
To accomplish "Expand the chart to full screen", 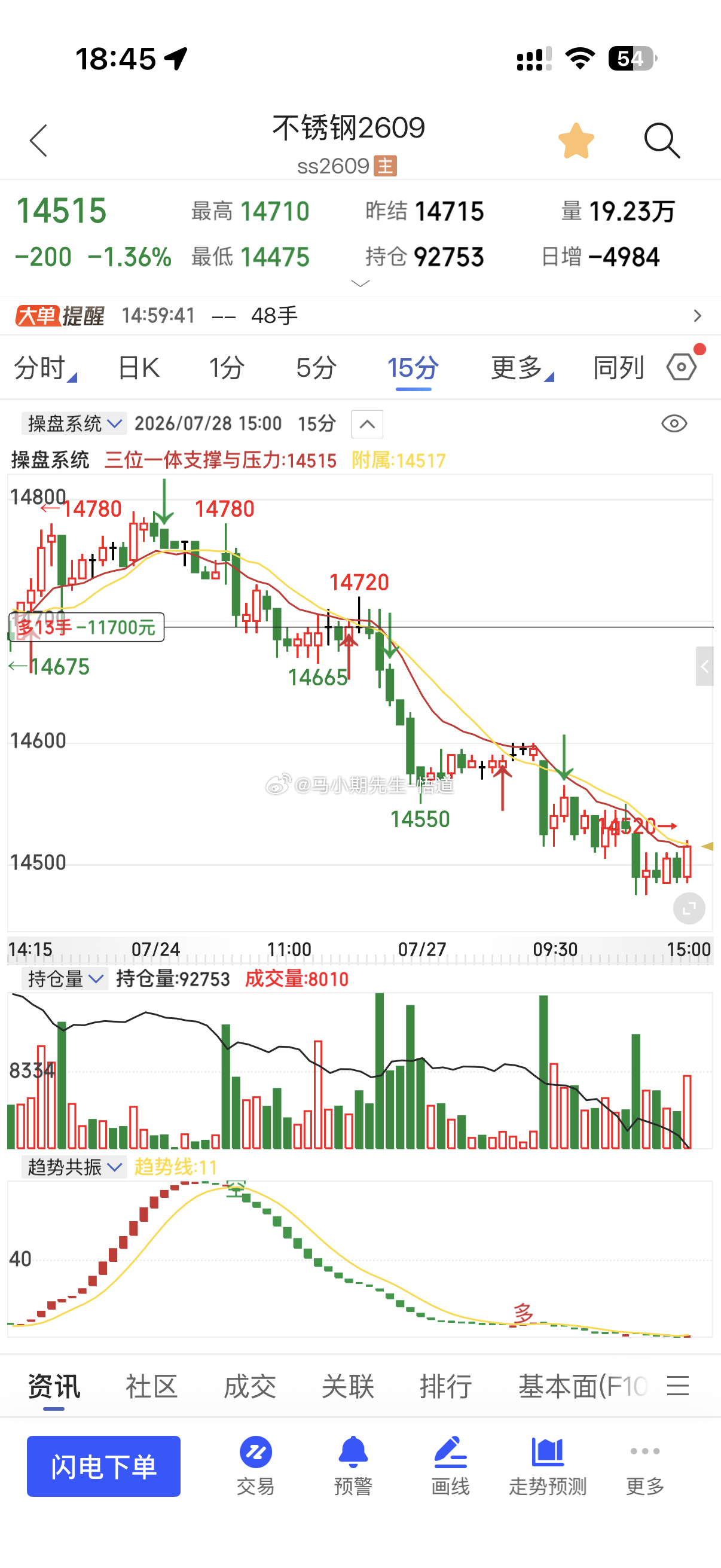I will coord(689,908).
